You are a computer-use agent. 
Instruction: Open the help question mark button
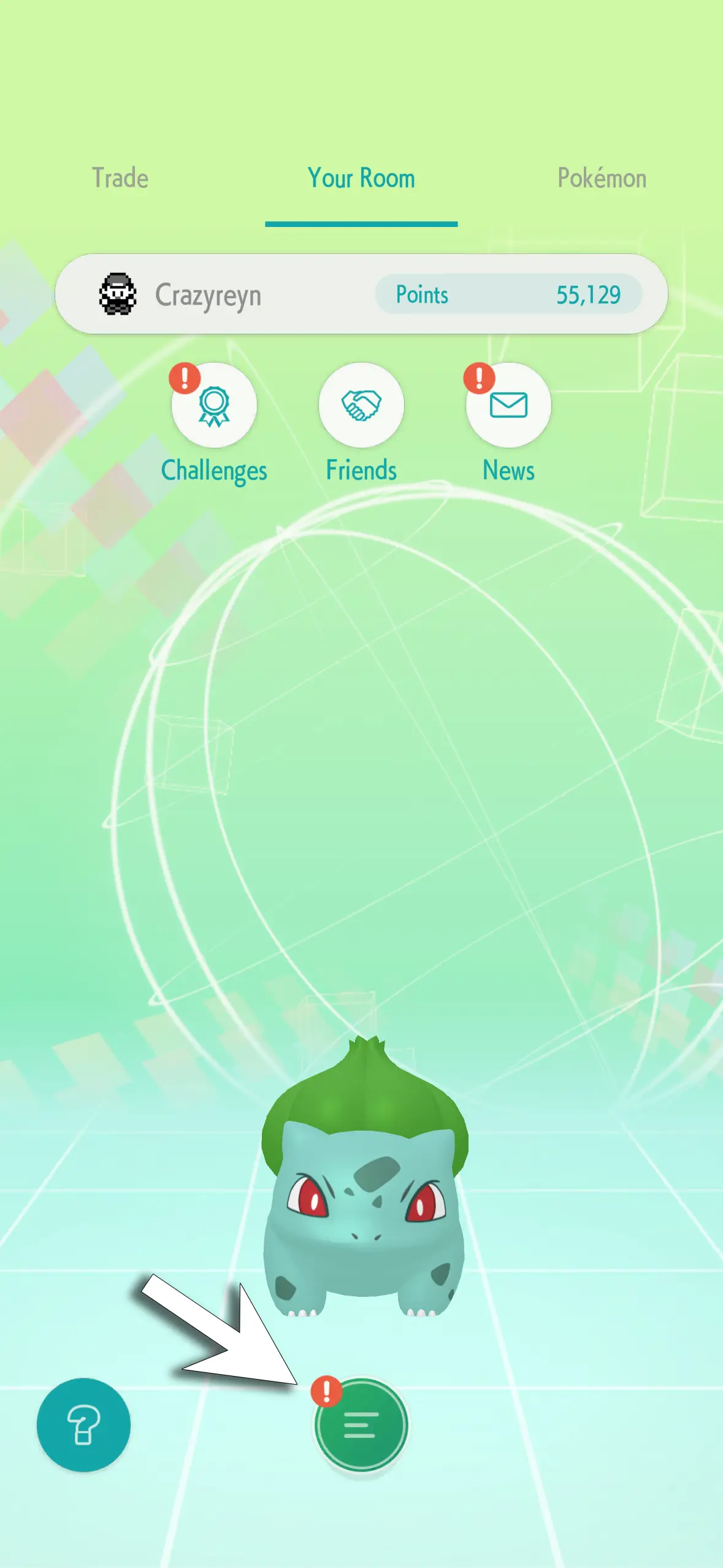(x=83, y=1424)
